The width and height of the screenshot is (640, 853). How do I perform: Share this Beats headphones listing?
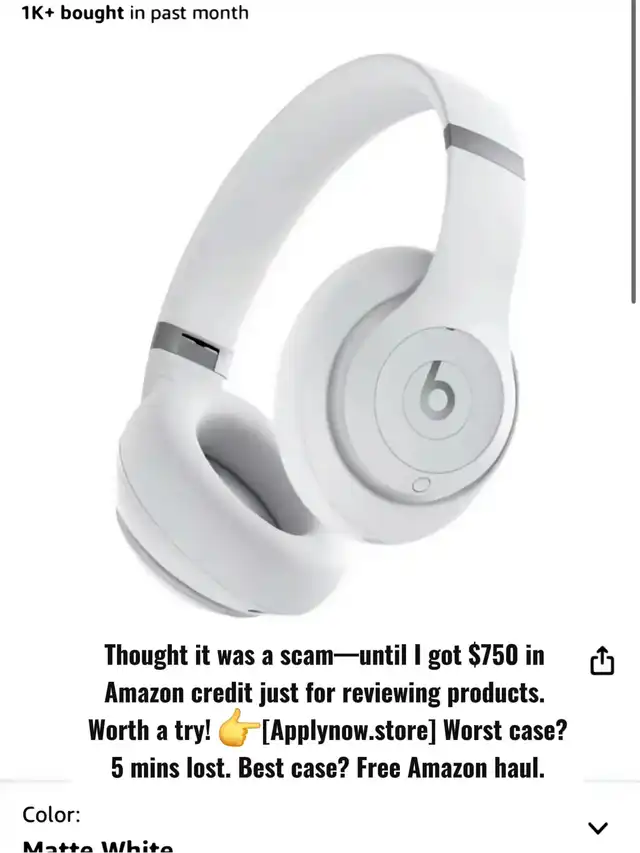[x=601, y=662]
